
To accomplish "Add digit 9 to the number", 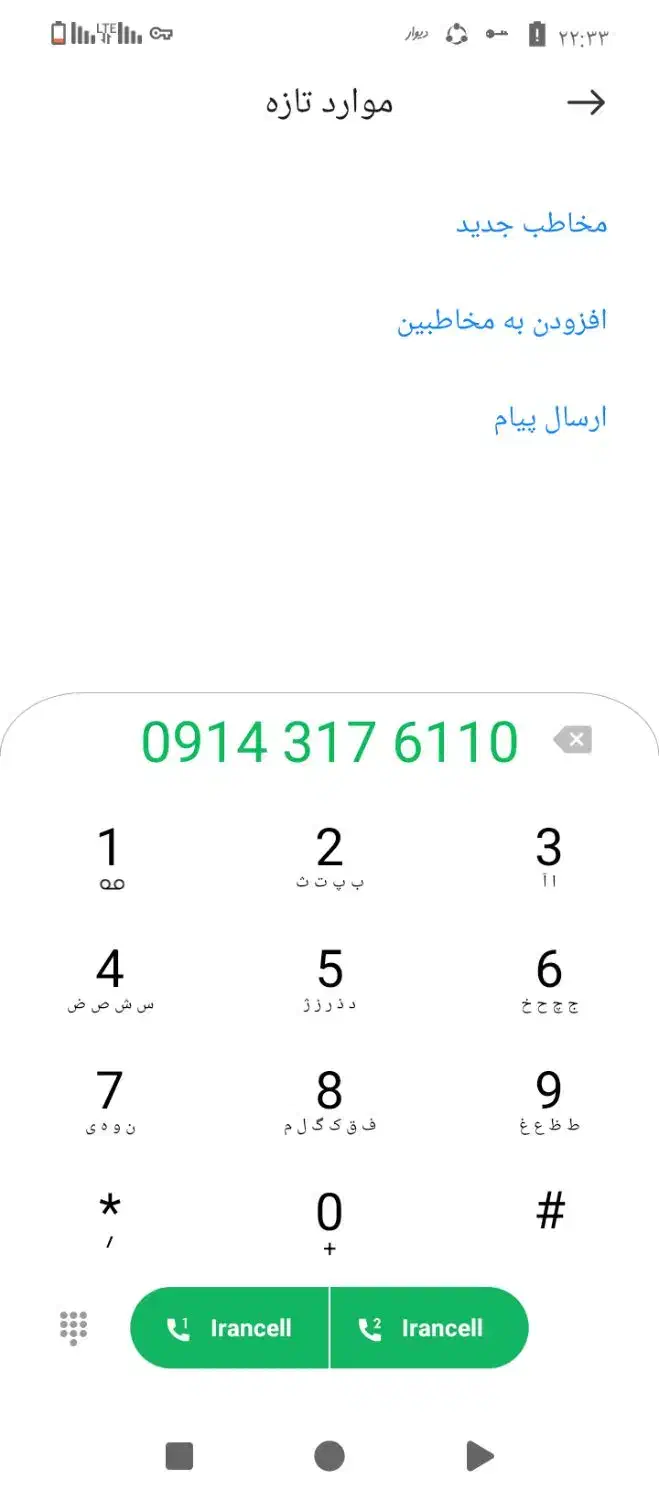I will (548, 1100).
